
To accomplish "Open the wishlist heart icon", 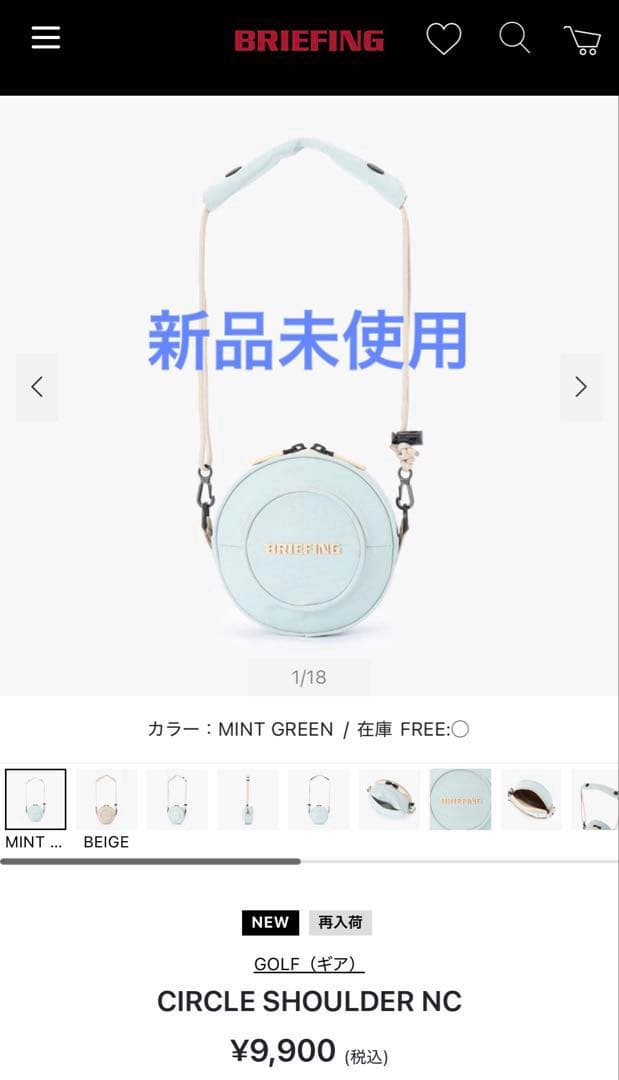I will (444, 39).
